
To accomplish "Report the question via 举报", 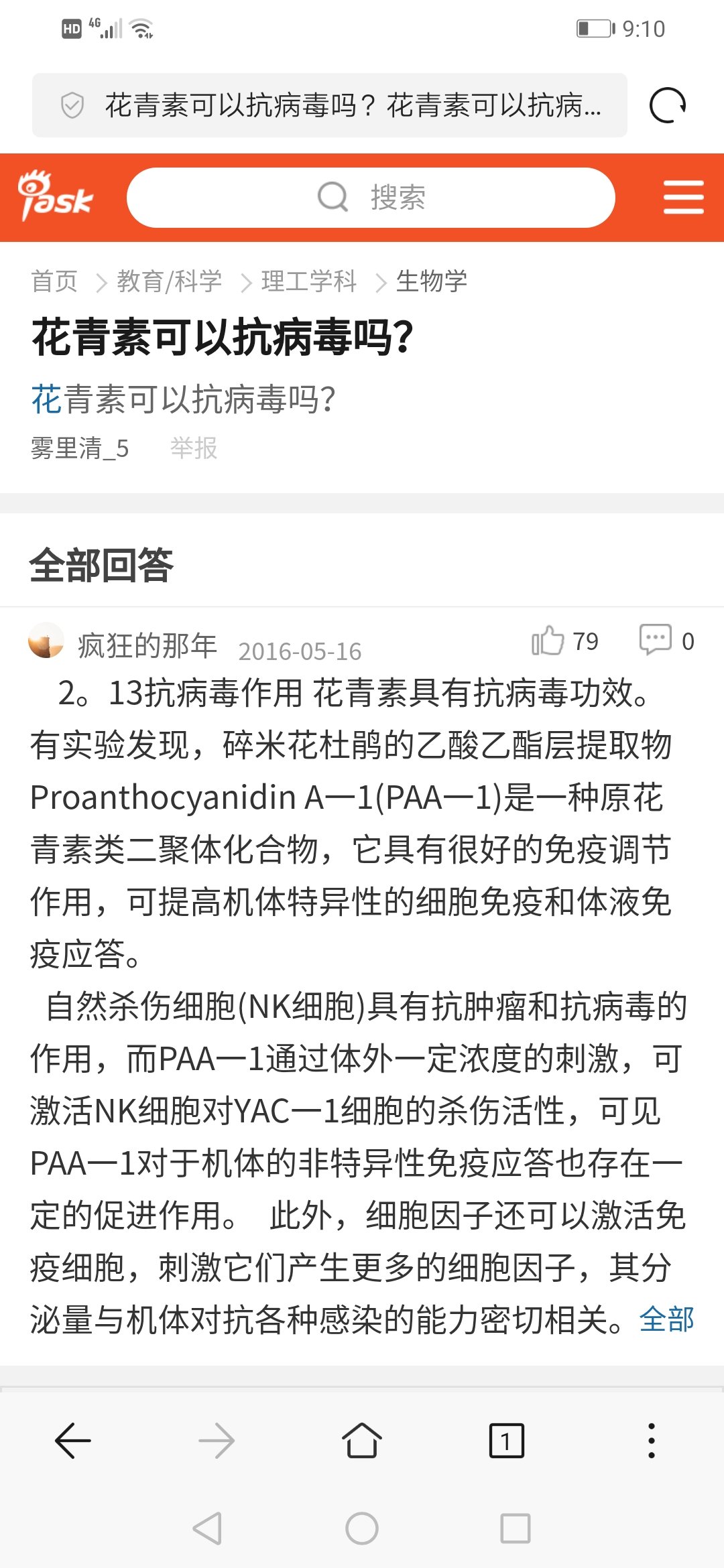I will tap(194, 448).
